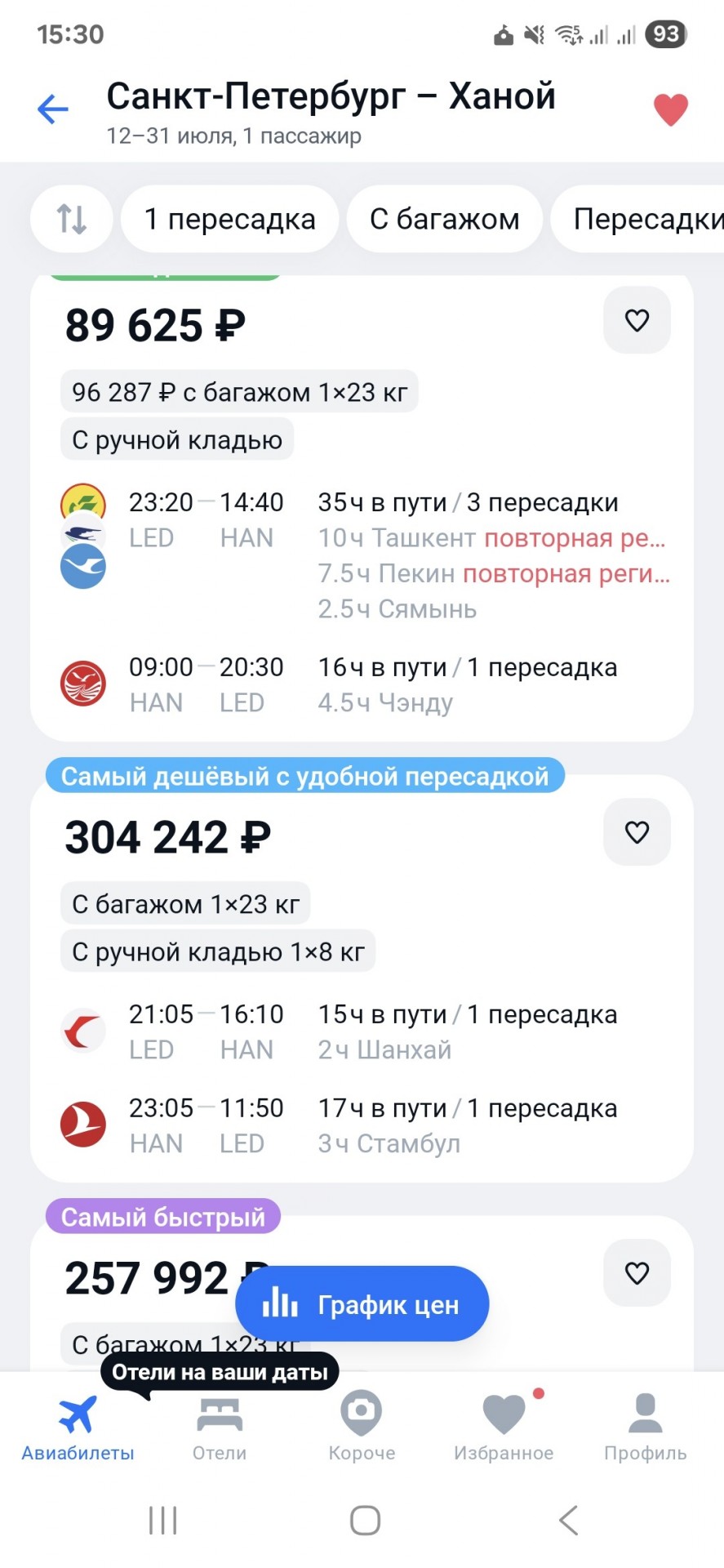Apply the 'С багажом' filter chip

pyautogui.click(x=444, y=219)
